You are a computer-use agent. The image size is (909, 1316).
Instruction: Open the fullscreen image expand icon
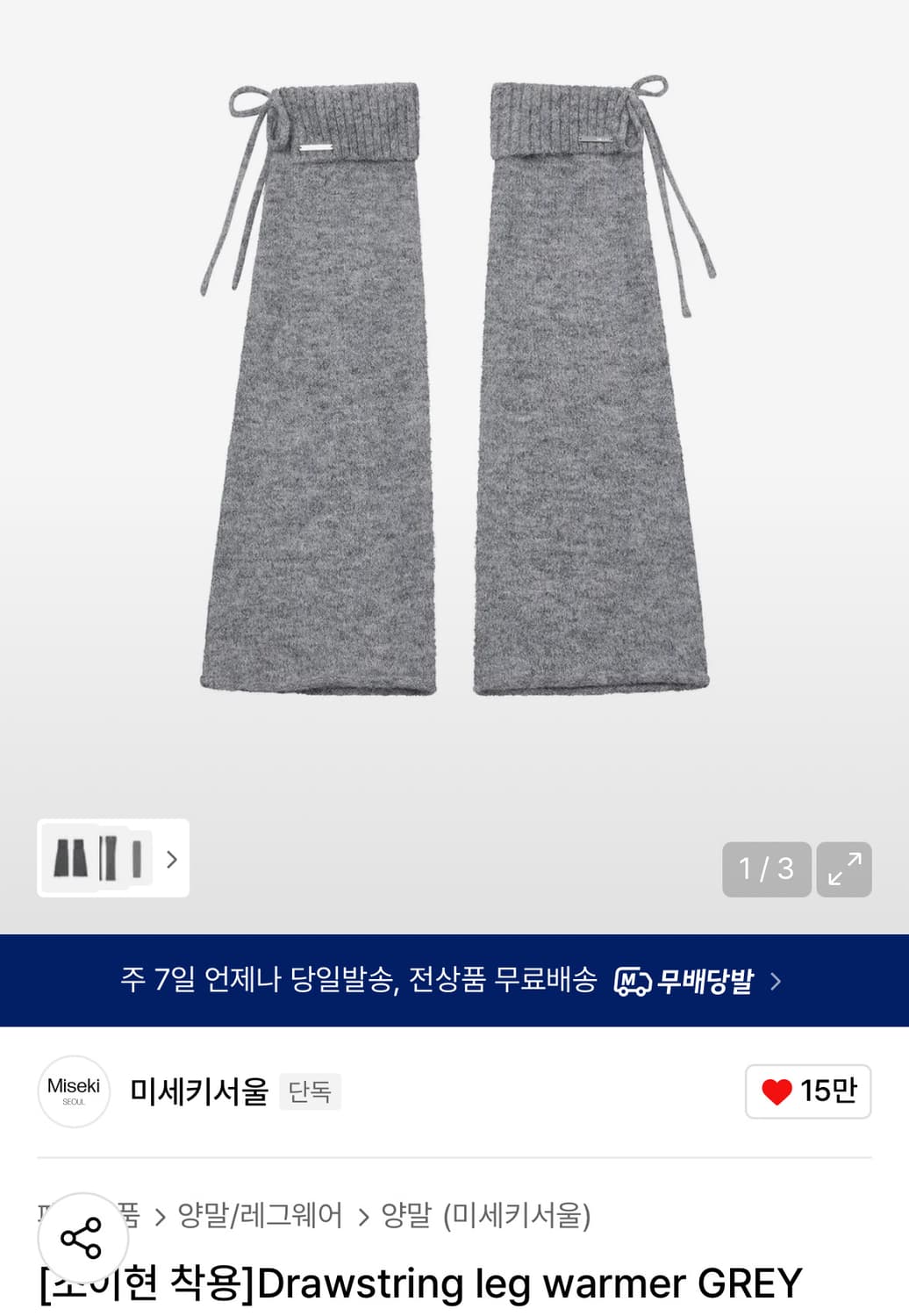coord(844,869)
